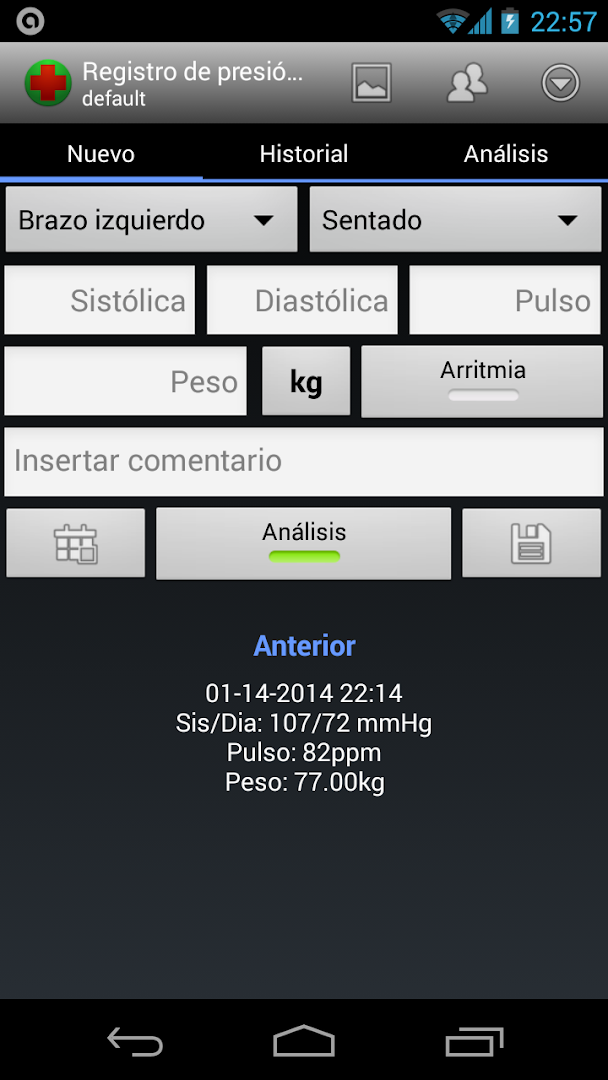Open the calendar date picker button

[x=76, y=543]
